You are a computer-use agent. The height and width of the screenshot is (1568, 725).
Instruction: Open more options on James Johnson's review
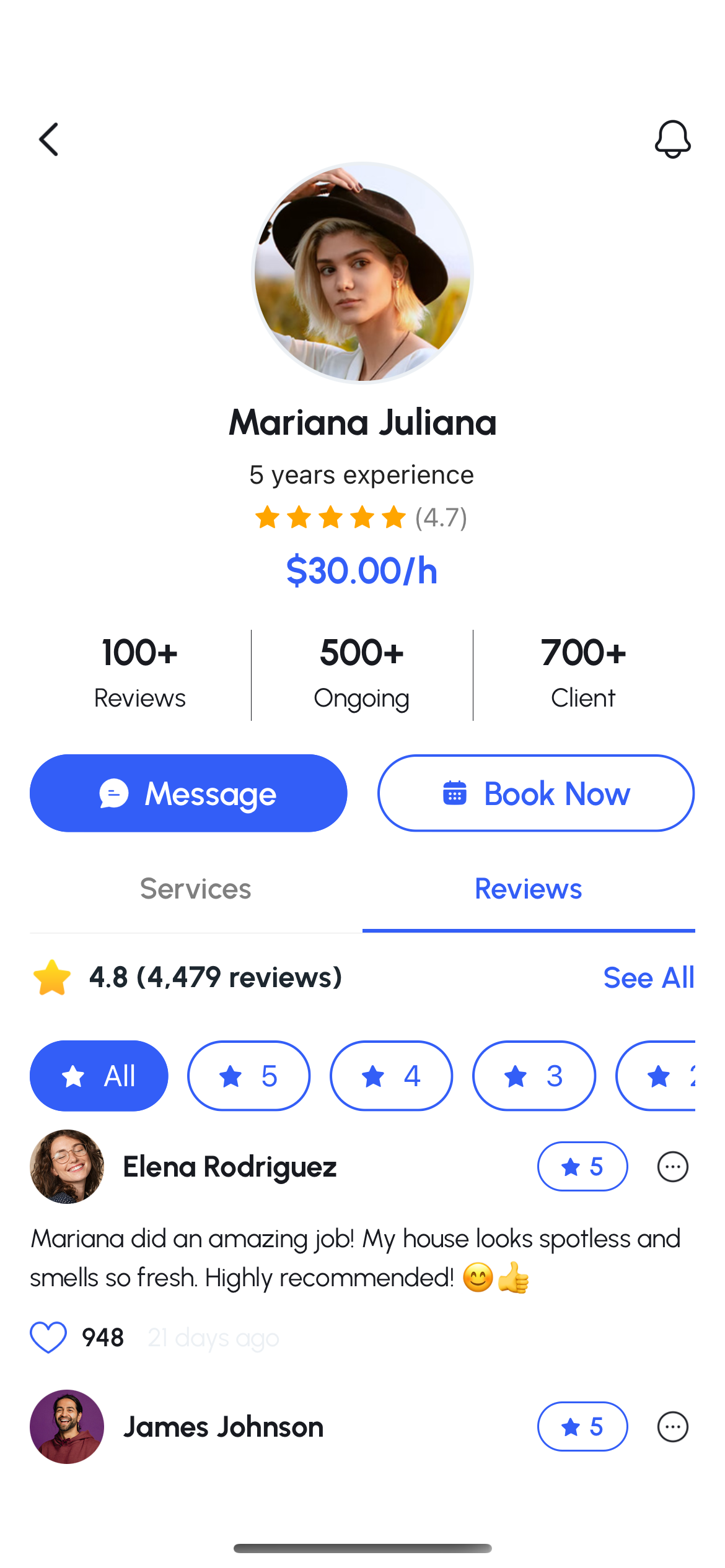(x=672, y=1427)
